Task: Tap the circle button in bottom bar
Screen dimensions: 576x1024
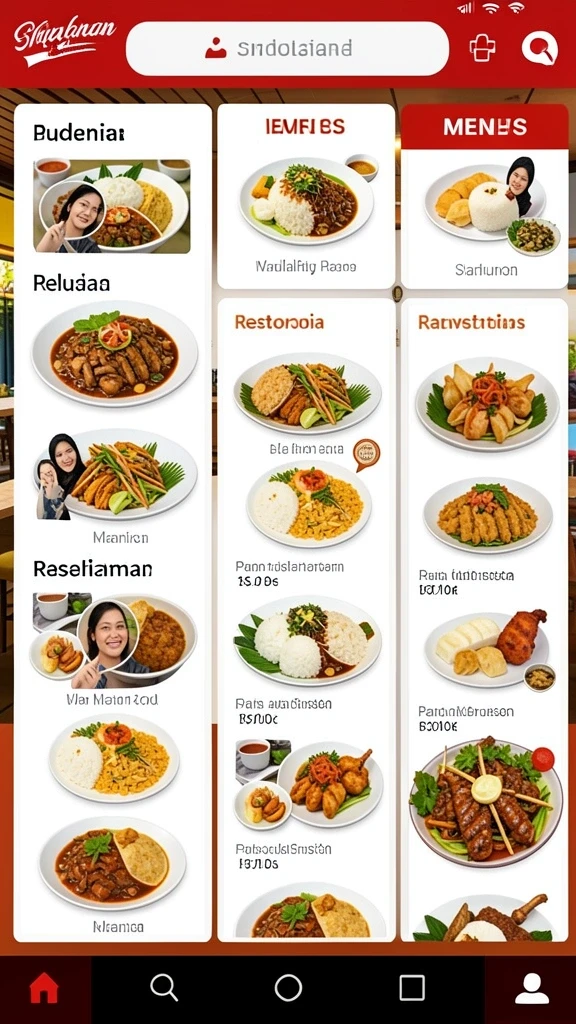Action: coord(288,987)
